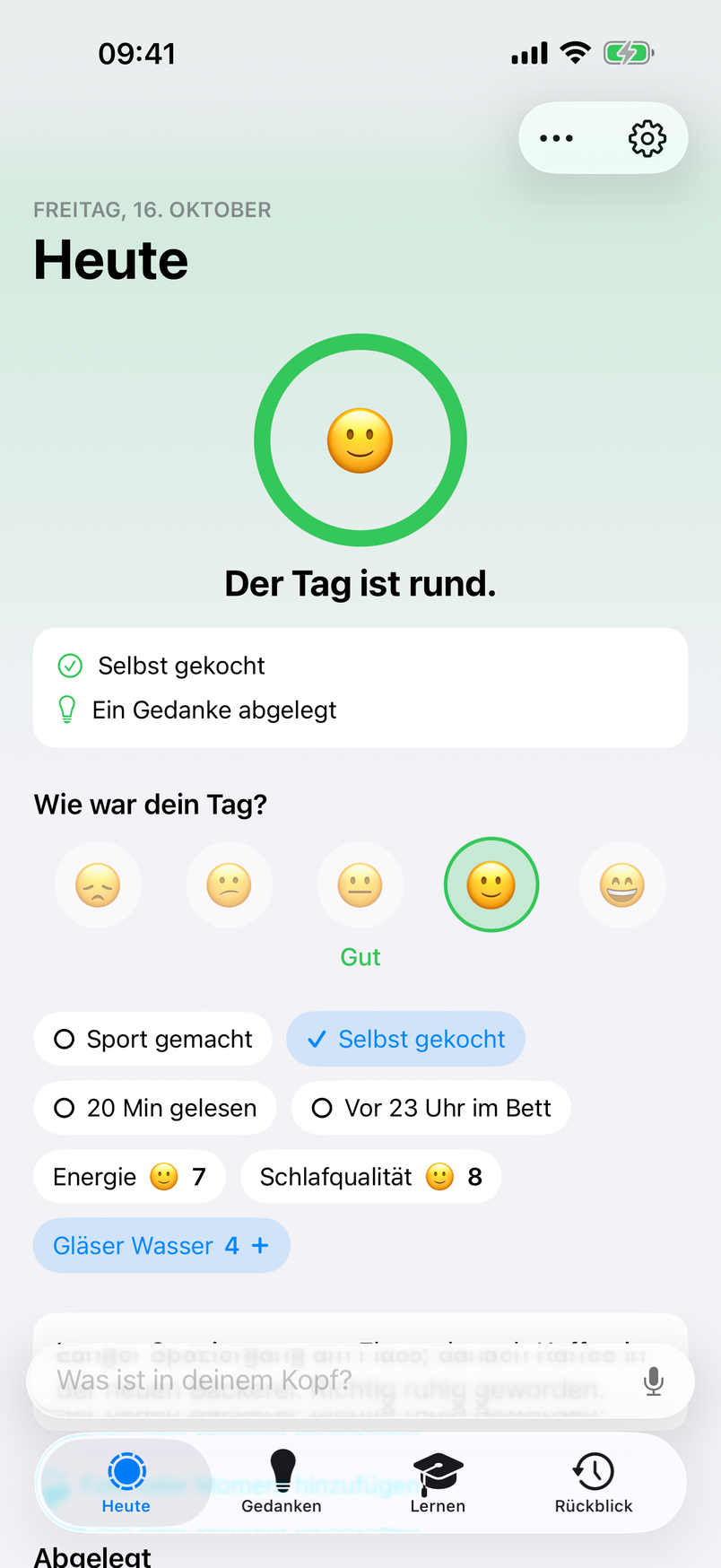Select the very sad mood face
This screenshot has height=1568, width=721.
click(99, 885)
